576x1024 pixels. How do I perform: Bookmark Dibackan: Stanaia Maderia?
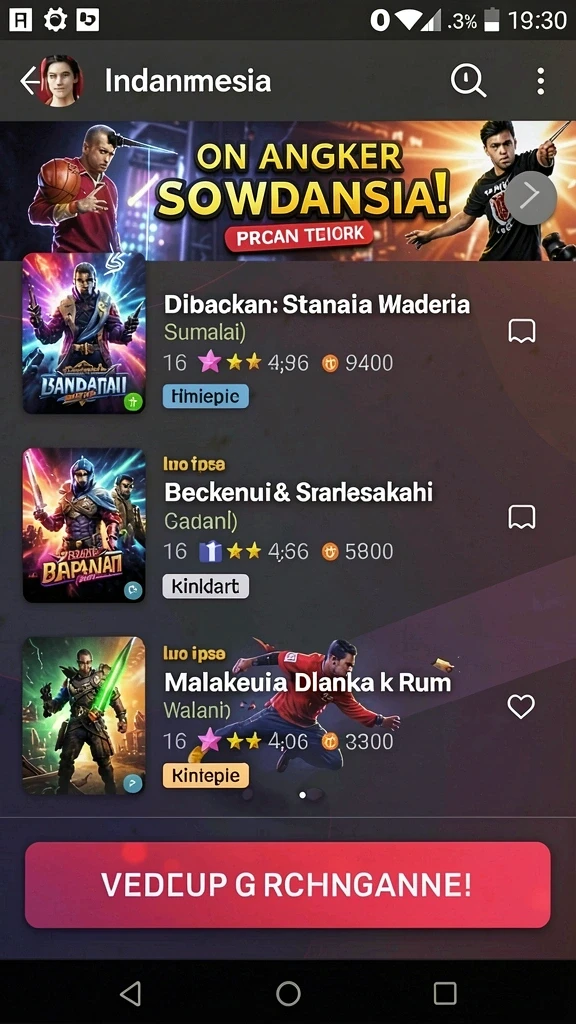click(x=521, y=331)
